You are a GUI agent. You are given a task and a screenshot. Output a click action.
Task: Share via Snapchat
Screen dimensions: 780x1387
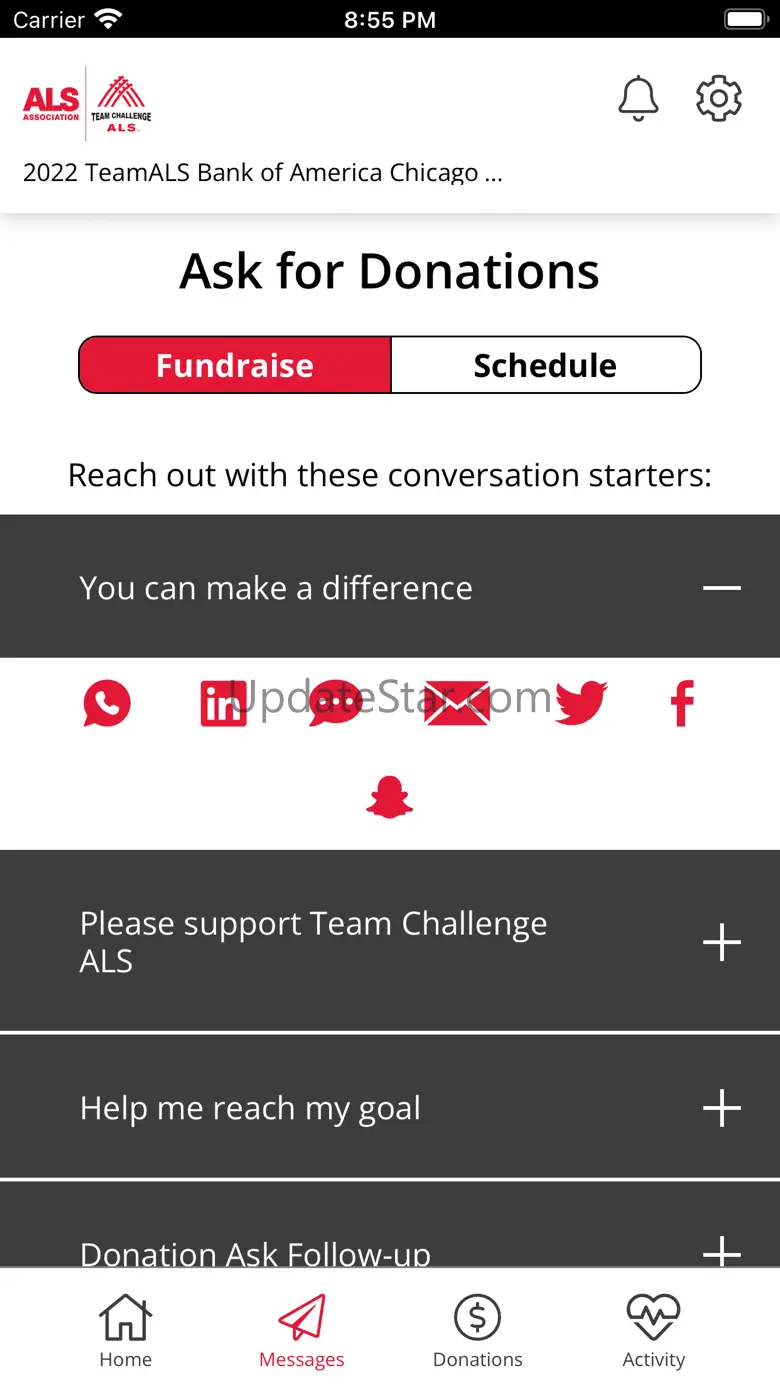[x=390, y=798]
